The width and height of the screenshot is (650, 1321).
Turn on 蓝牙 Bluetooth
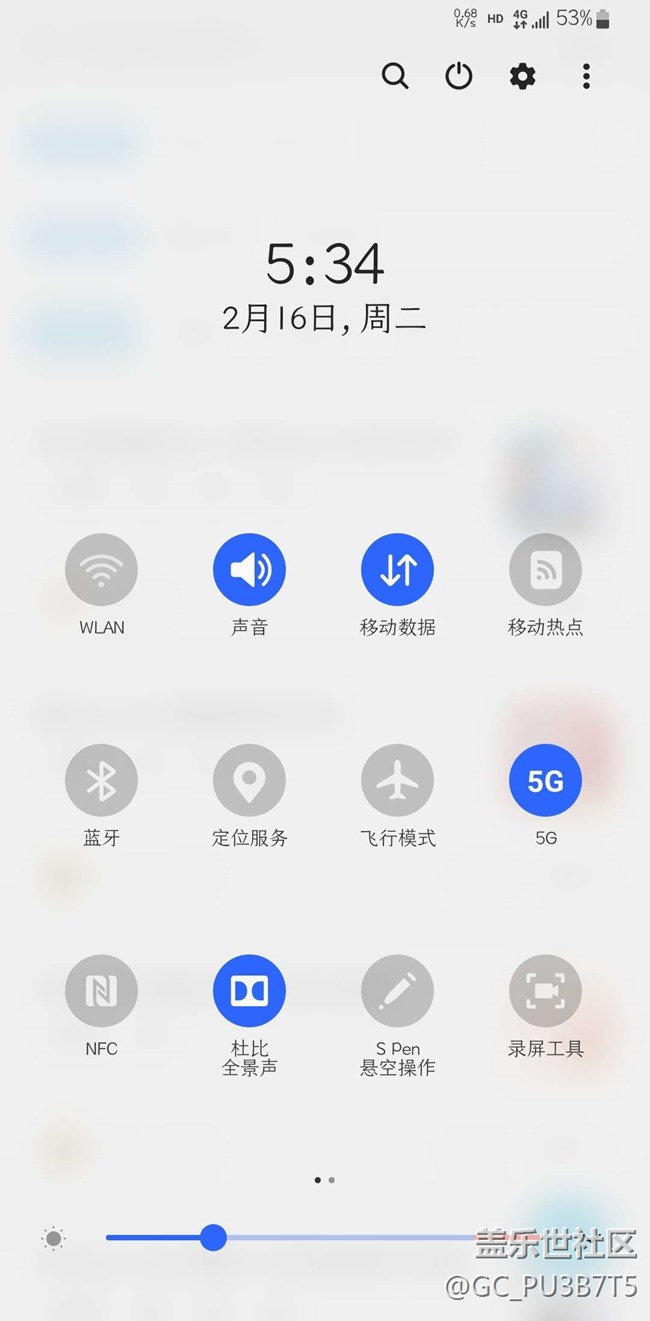point(101,781)
